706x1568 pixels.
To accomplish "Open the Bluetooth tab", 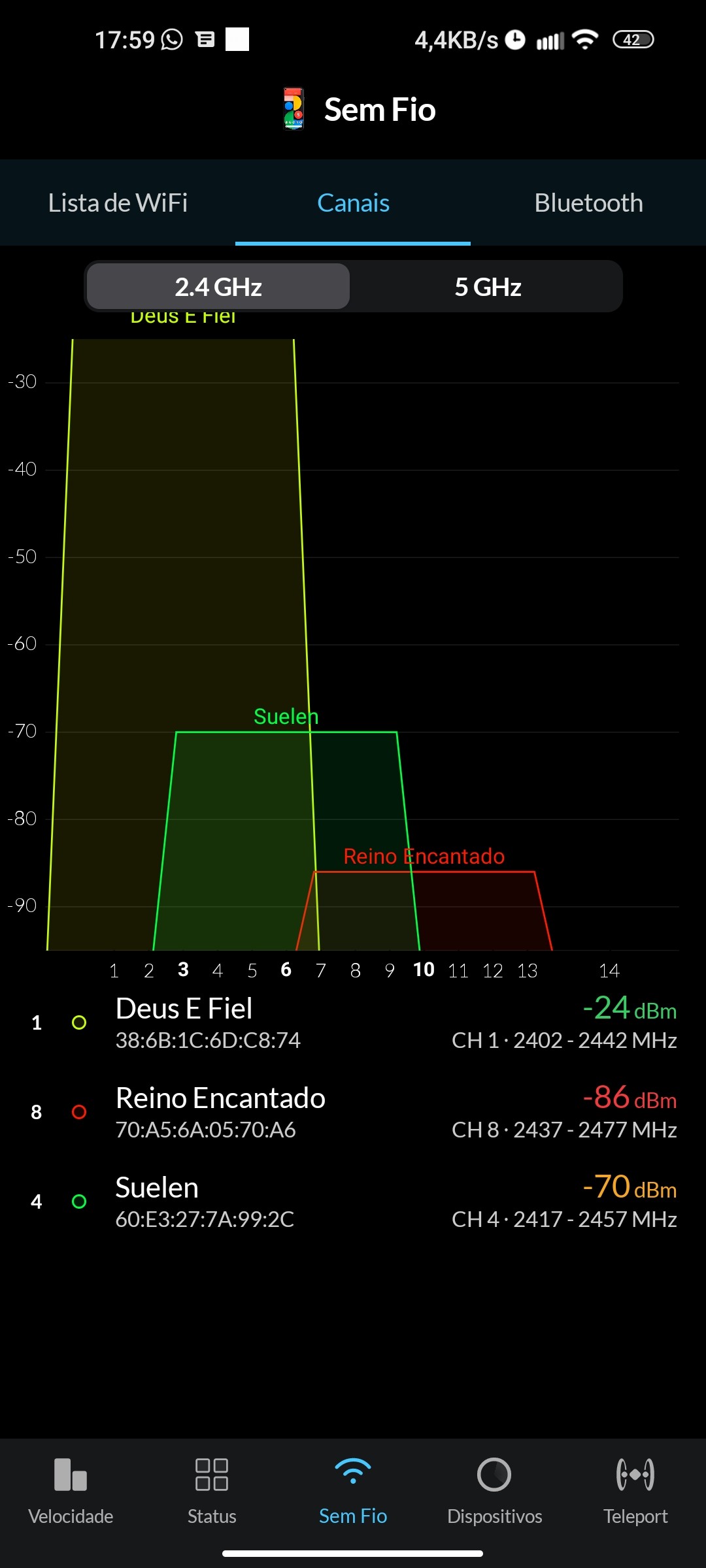I will [x=588, y=203].
